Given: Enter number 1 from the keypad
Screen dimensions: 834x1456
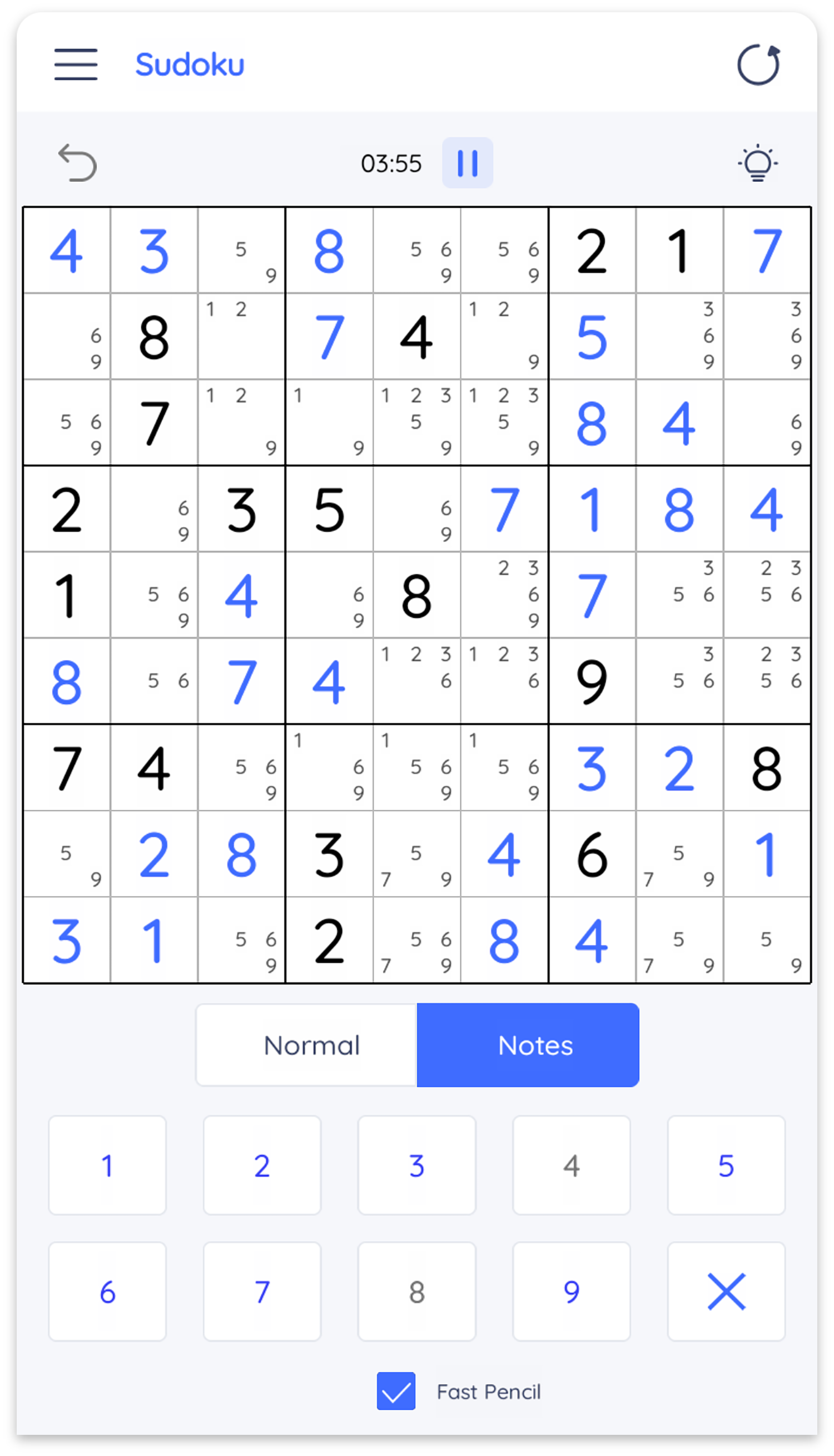Looking at the screenshot, I should point(108,1165).
